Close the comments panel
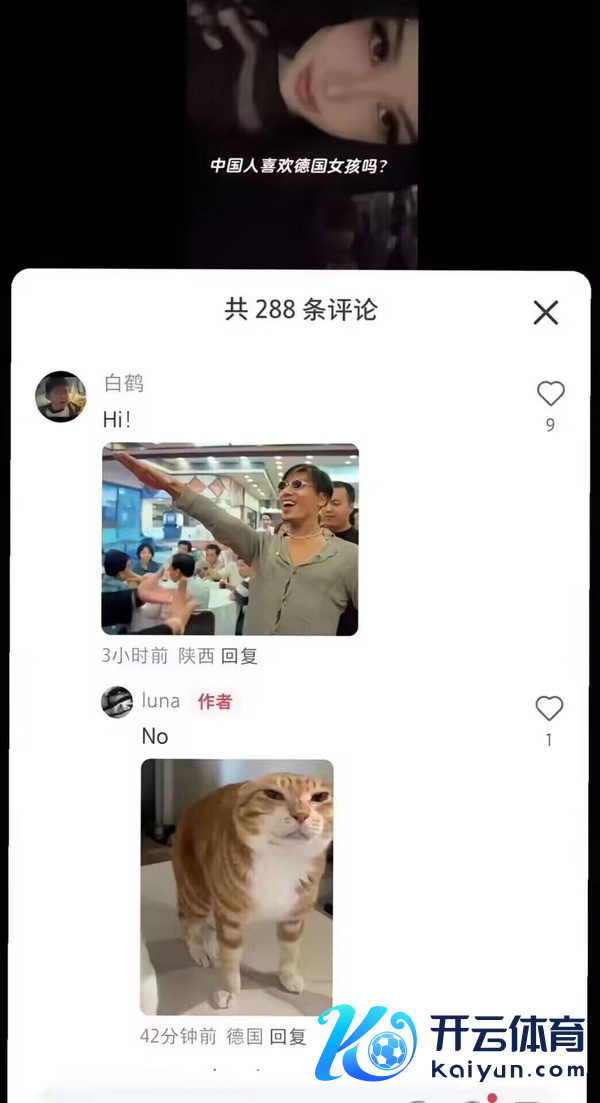The height and width of the screenshot is (1103, 600). pos(545,313)
